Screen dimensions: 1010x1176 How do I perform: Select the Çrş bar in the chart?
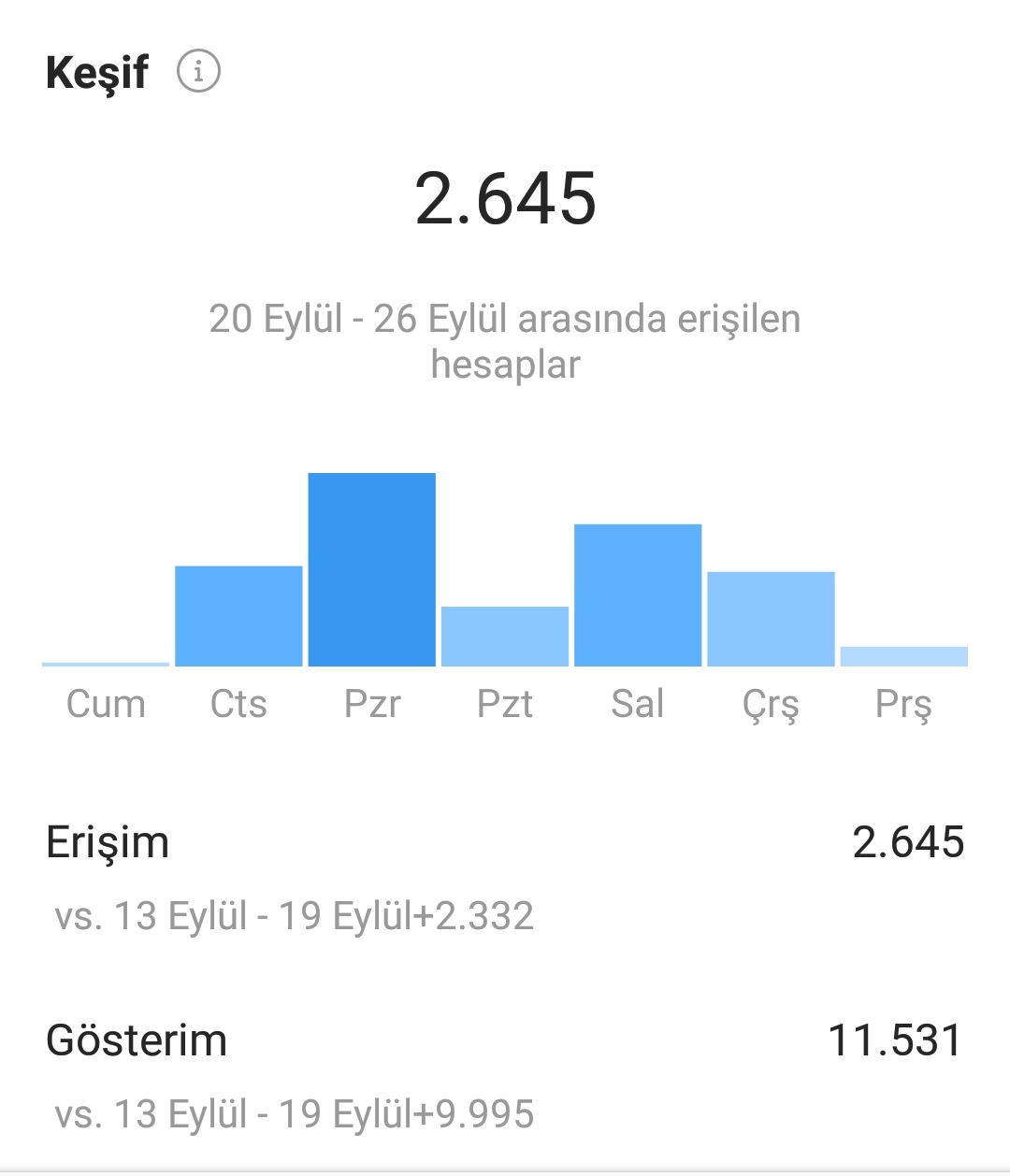[x=771, y=619]
